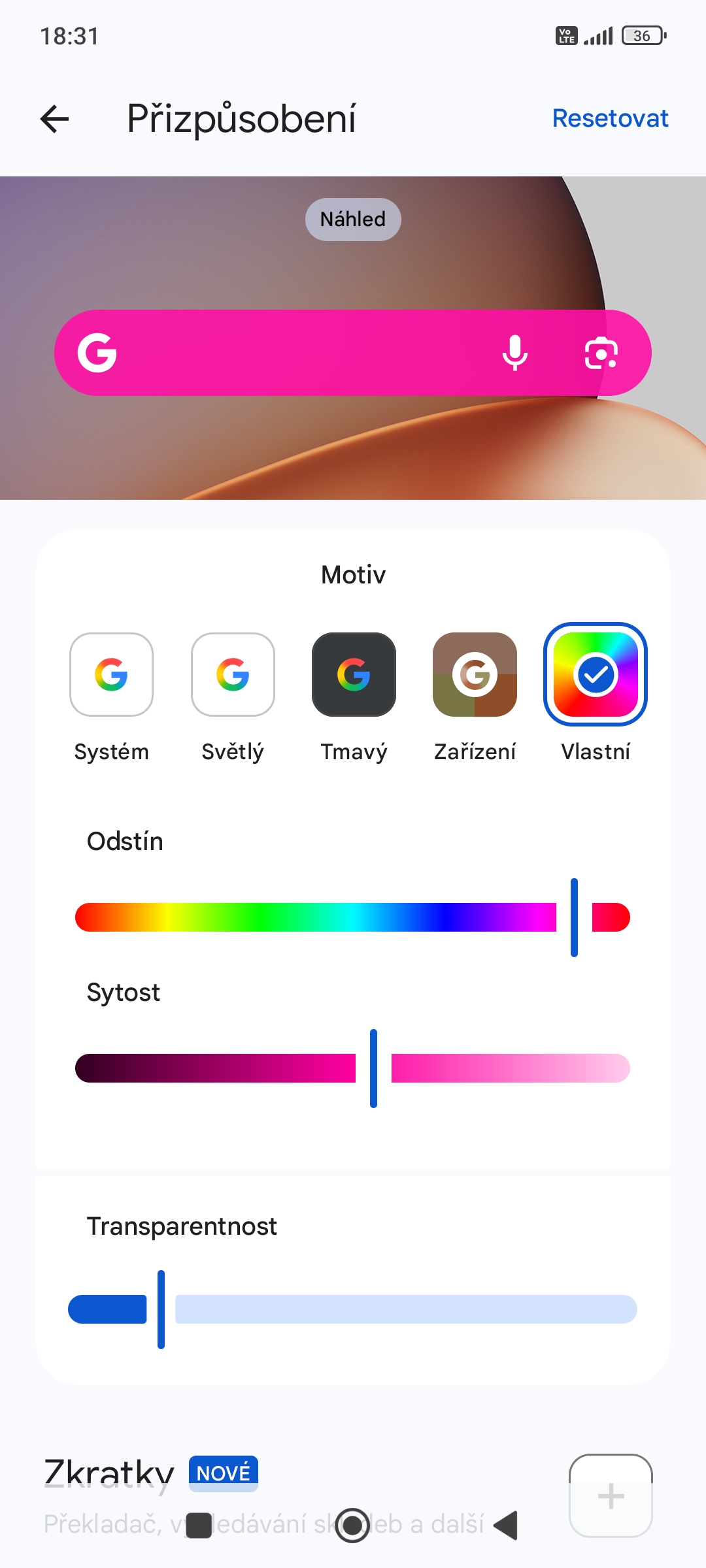Image resolution: width=706 pixels, height=1568 pixels.
Task: Switch to the Tmavý theme
Action: (354, 674)
